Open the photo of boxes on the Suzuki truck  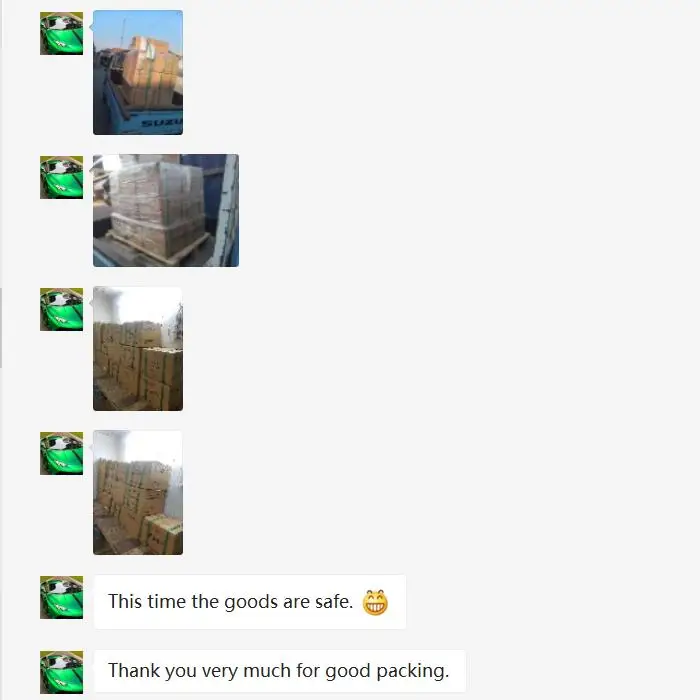tap(138, 72)
